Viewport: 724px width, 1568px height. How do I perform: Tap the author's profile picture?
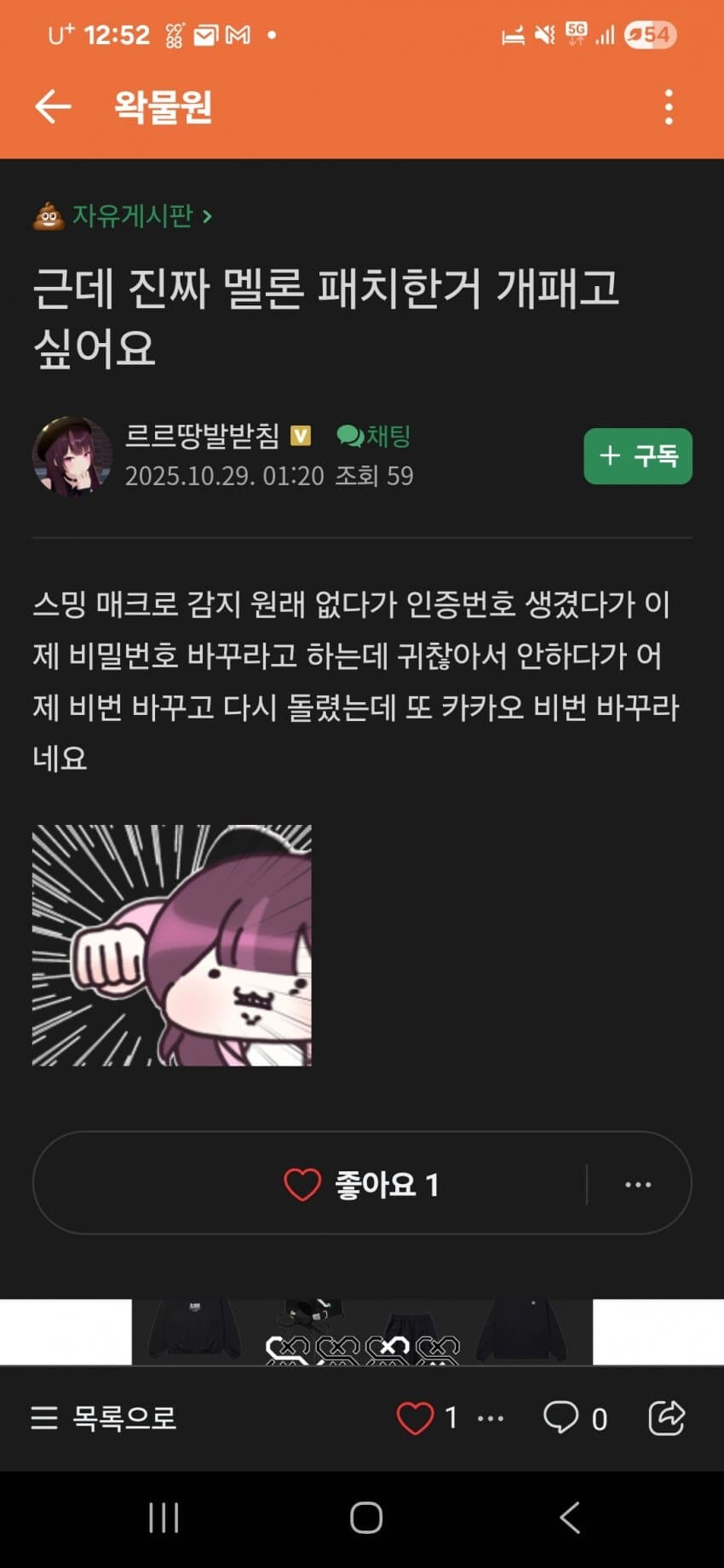(72, 455)
